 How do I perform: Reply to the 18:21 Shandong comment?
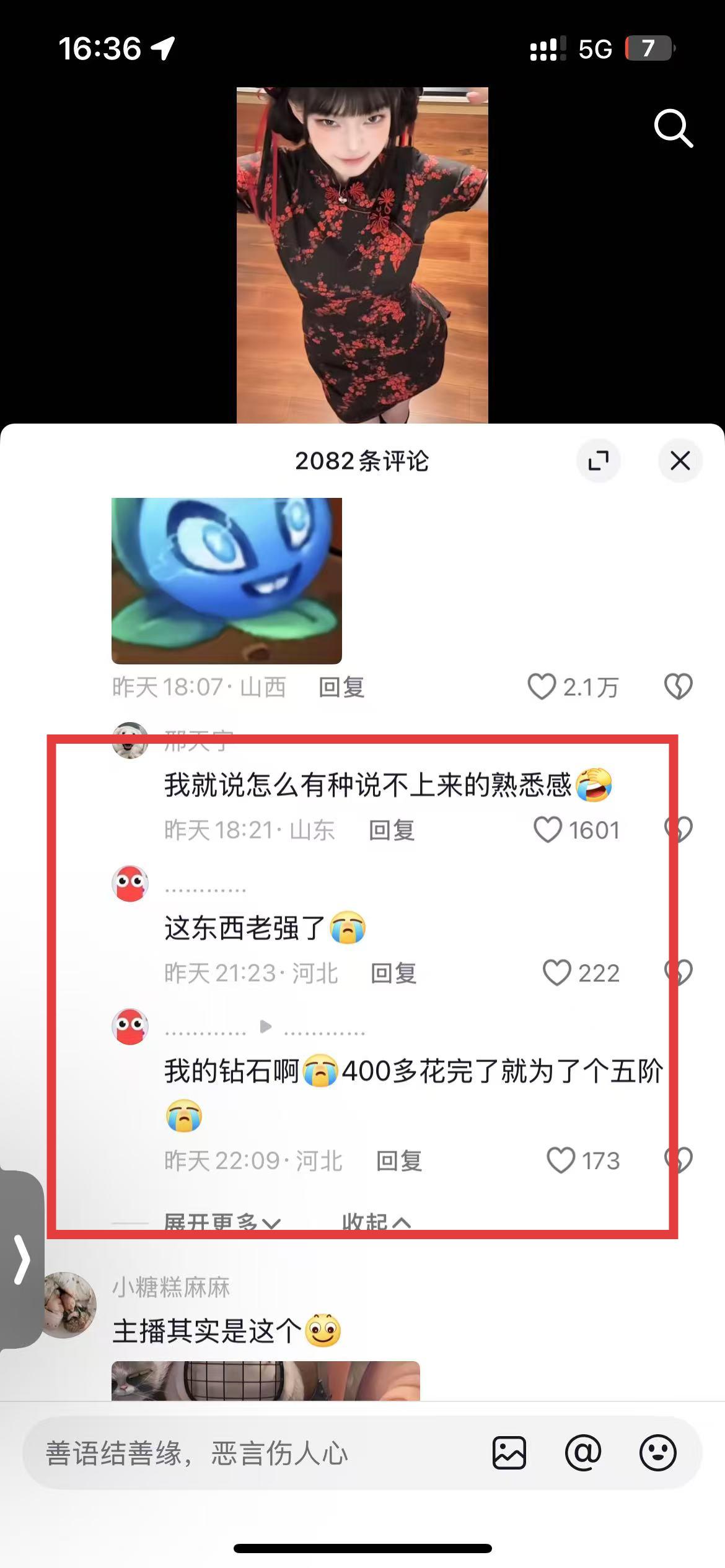[392, 830]
